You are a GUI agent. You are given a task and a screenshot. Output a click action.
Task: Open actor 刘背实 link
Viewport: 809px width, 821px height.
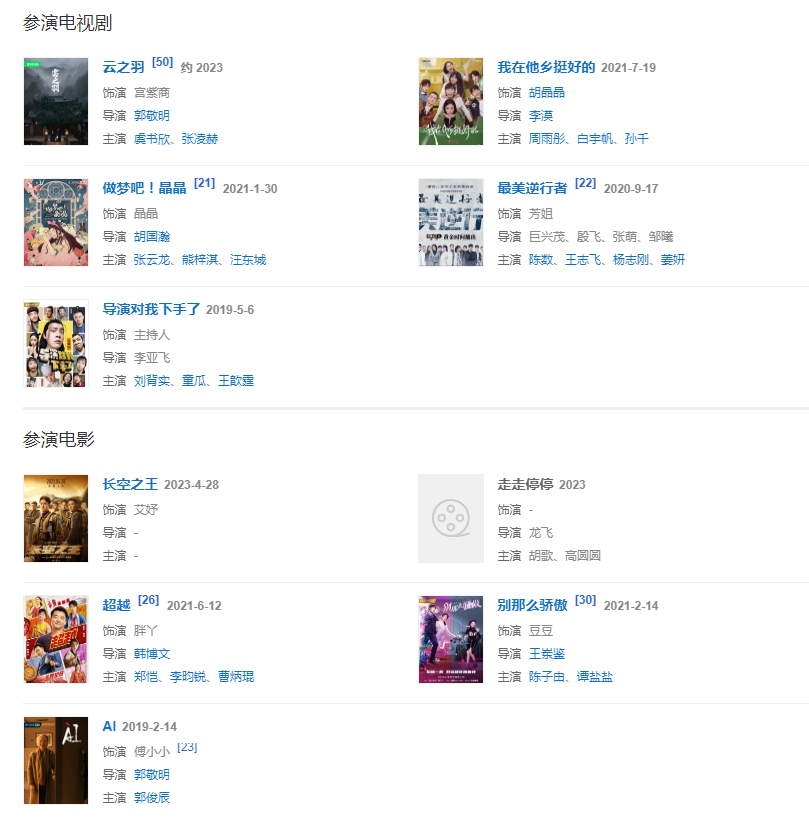[x=152, y=381]
